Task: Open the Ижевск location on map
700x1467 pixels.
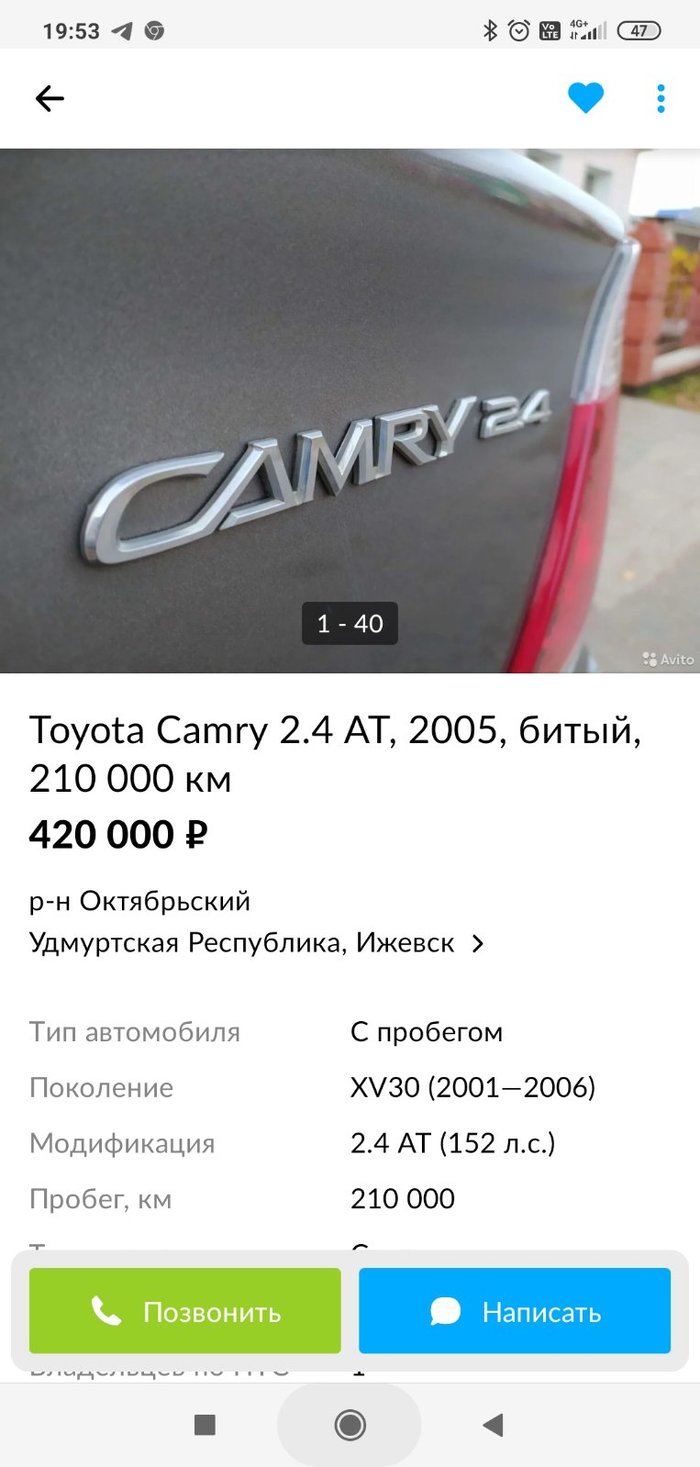Action: click(257, 943)
